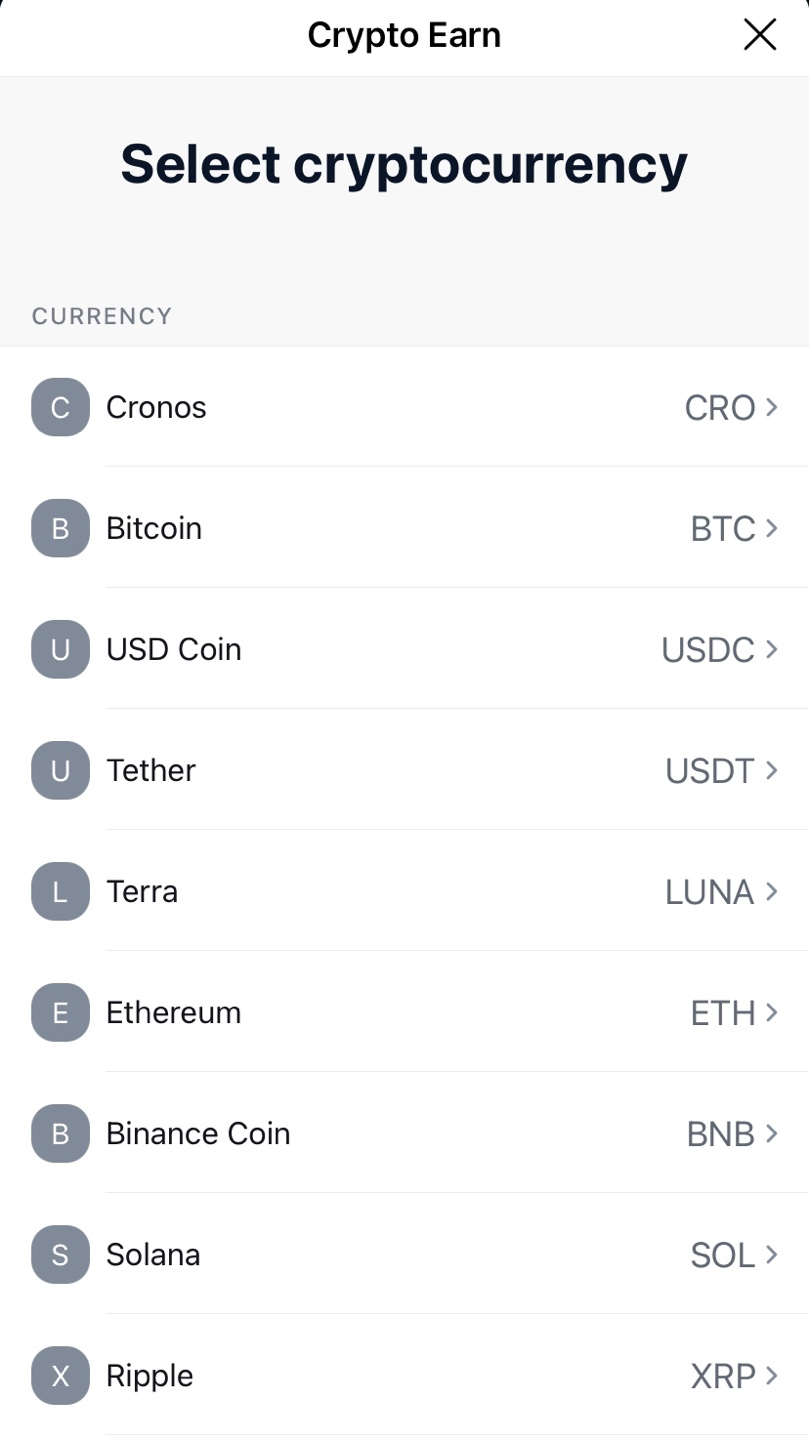Select Cronos (CRO) as the cryptocurrency

tap(404, 407)
